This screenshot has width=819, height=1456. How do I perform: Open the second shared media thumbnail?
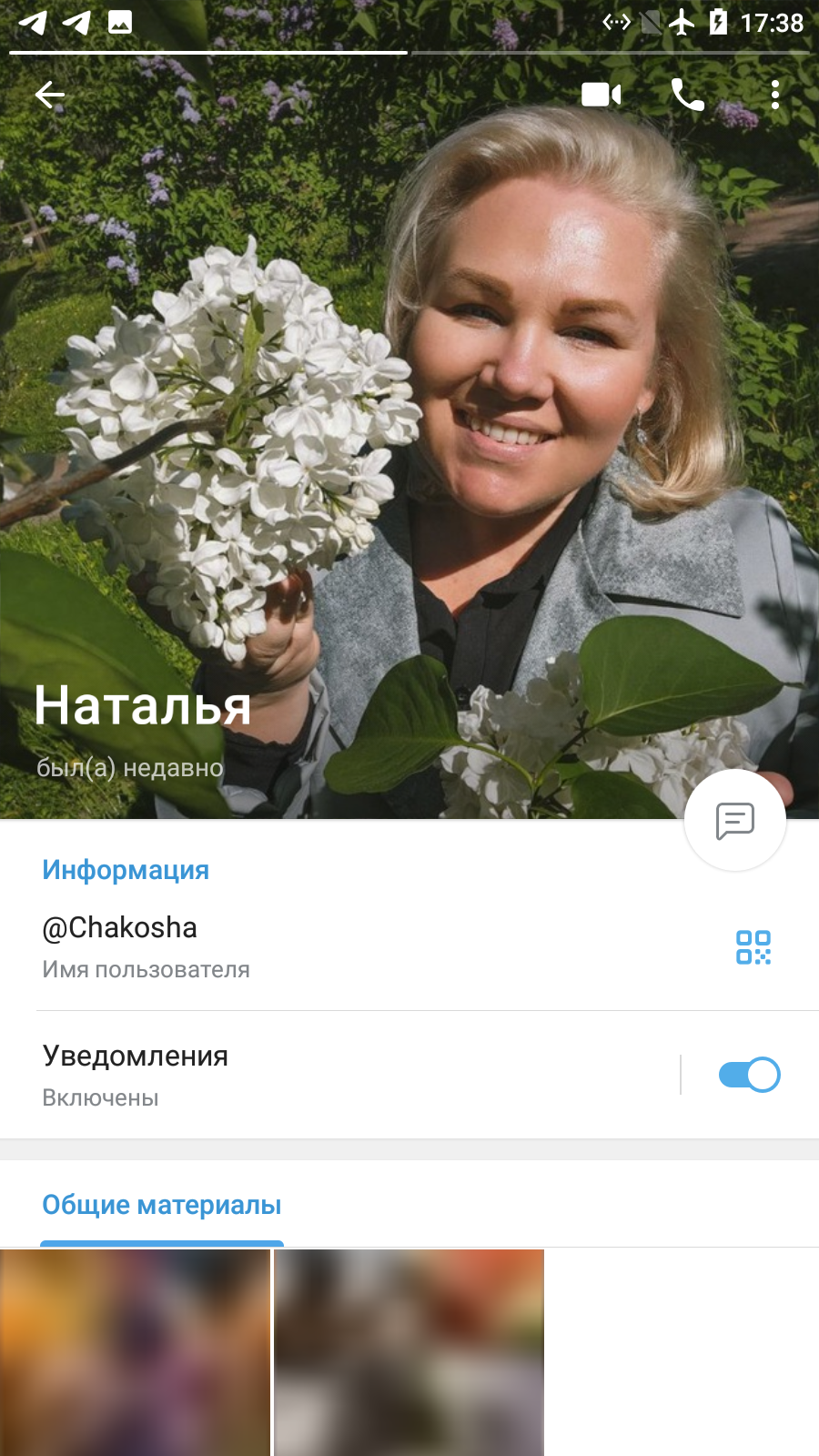[409, 1352]
